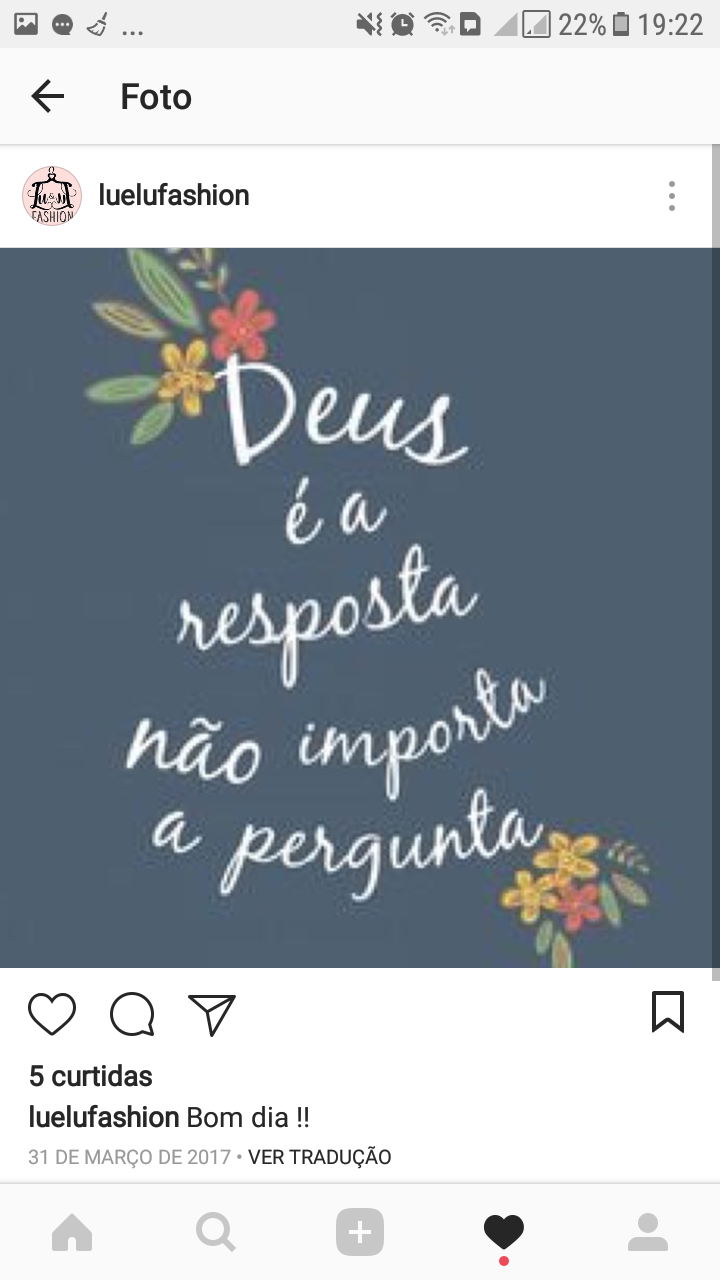720x1280 pixels.
Task: Open the post's three-dot options menu
Action: click(x=672, y=196)
